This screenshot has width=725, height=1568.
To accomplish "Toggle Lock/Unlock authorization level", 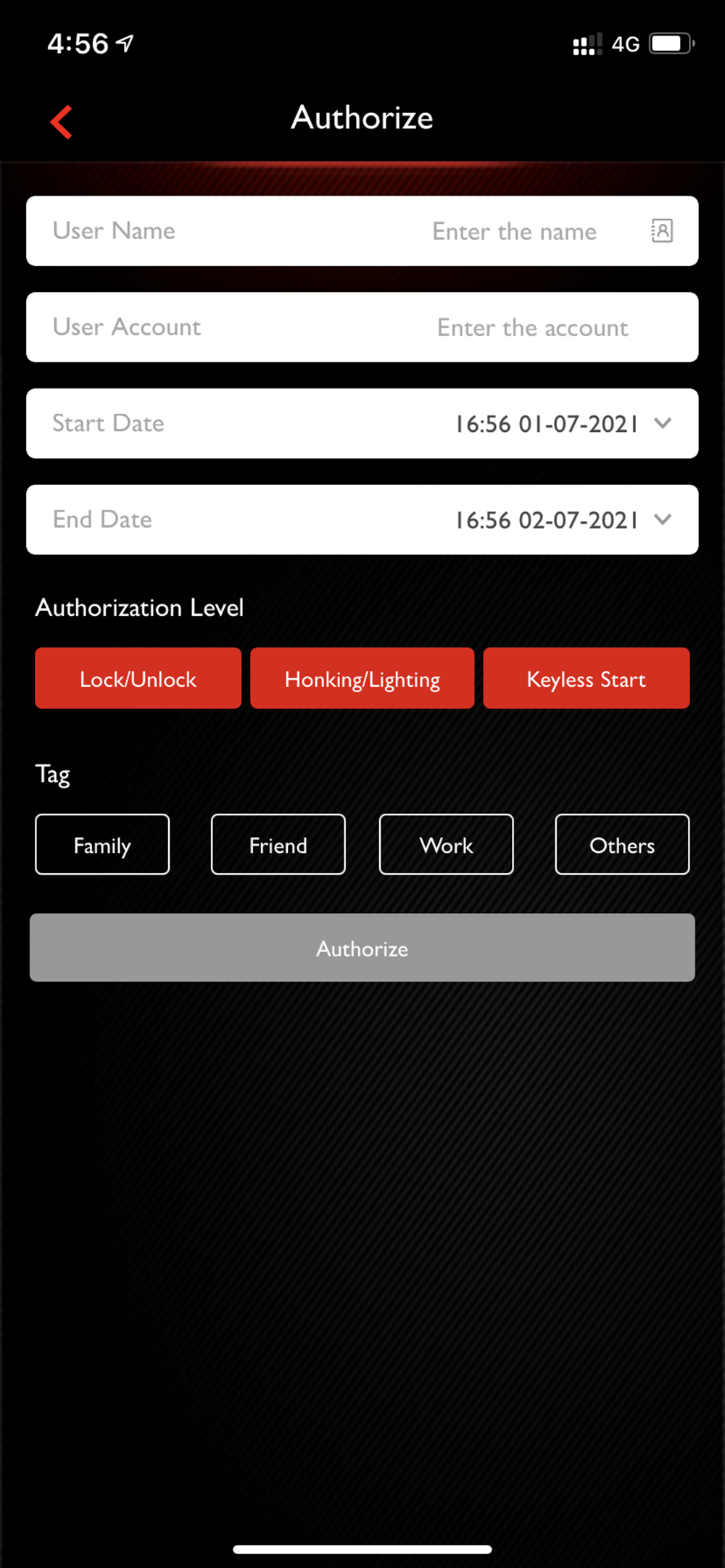I will click(x=138, y=678).
